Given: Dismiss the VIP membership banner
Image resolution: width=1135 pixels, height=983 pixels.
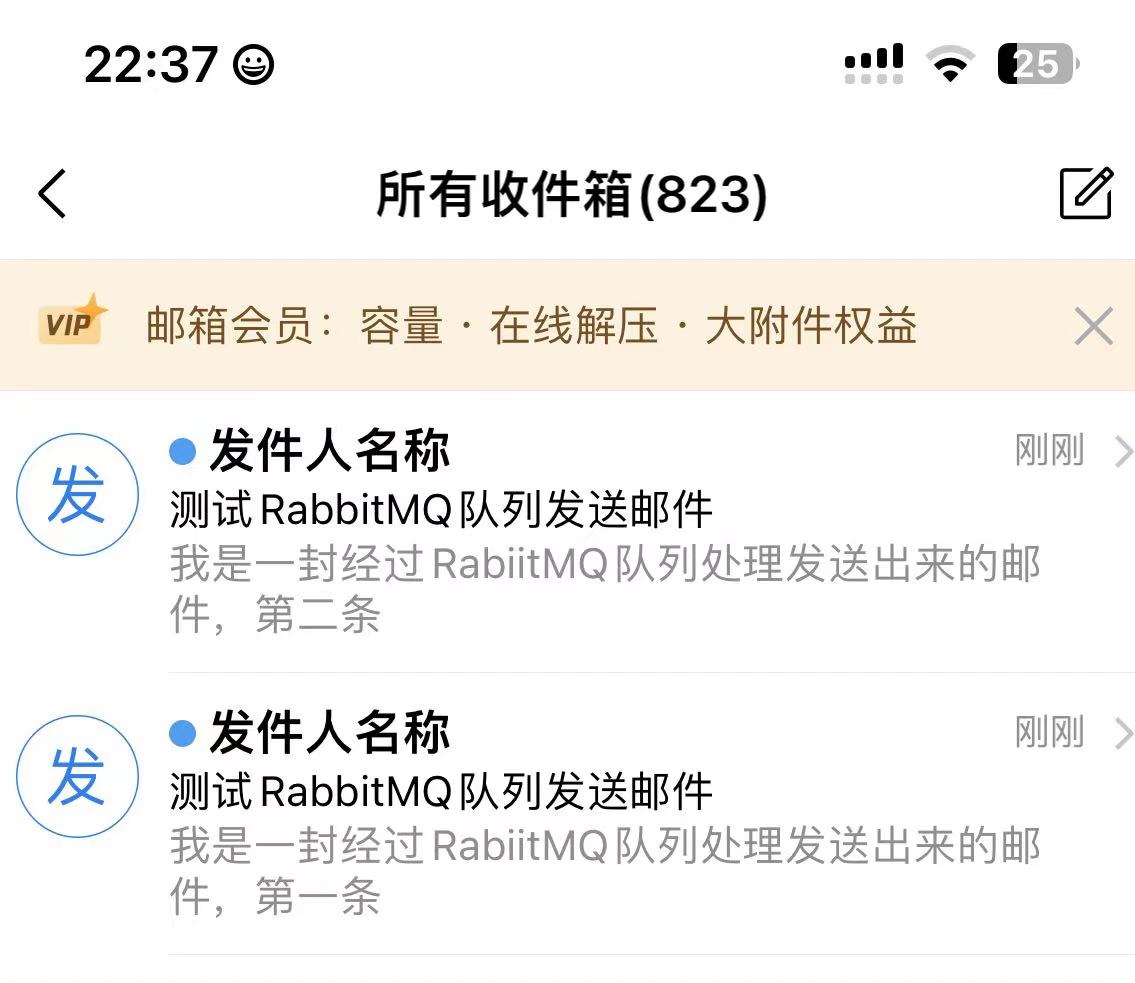Looking at the screenshot, I should [x=1092, y=326].
